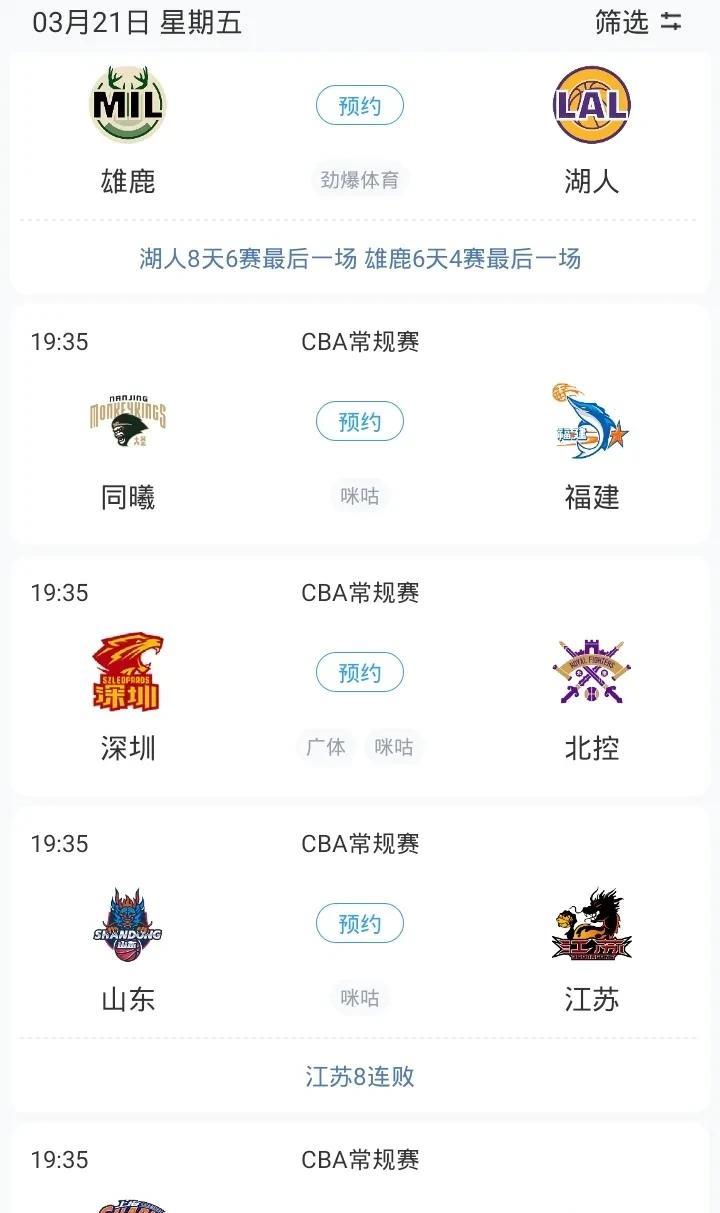Open the 湖人8天6赛最后一场 note

pyautogui.click(x=248, y=259)
